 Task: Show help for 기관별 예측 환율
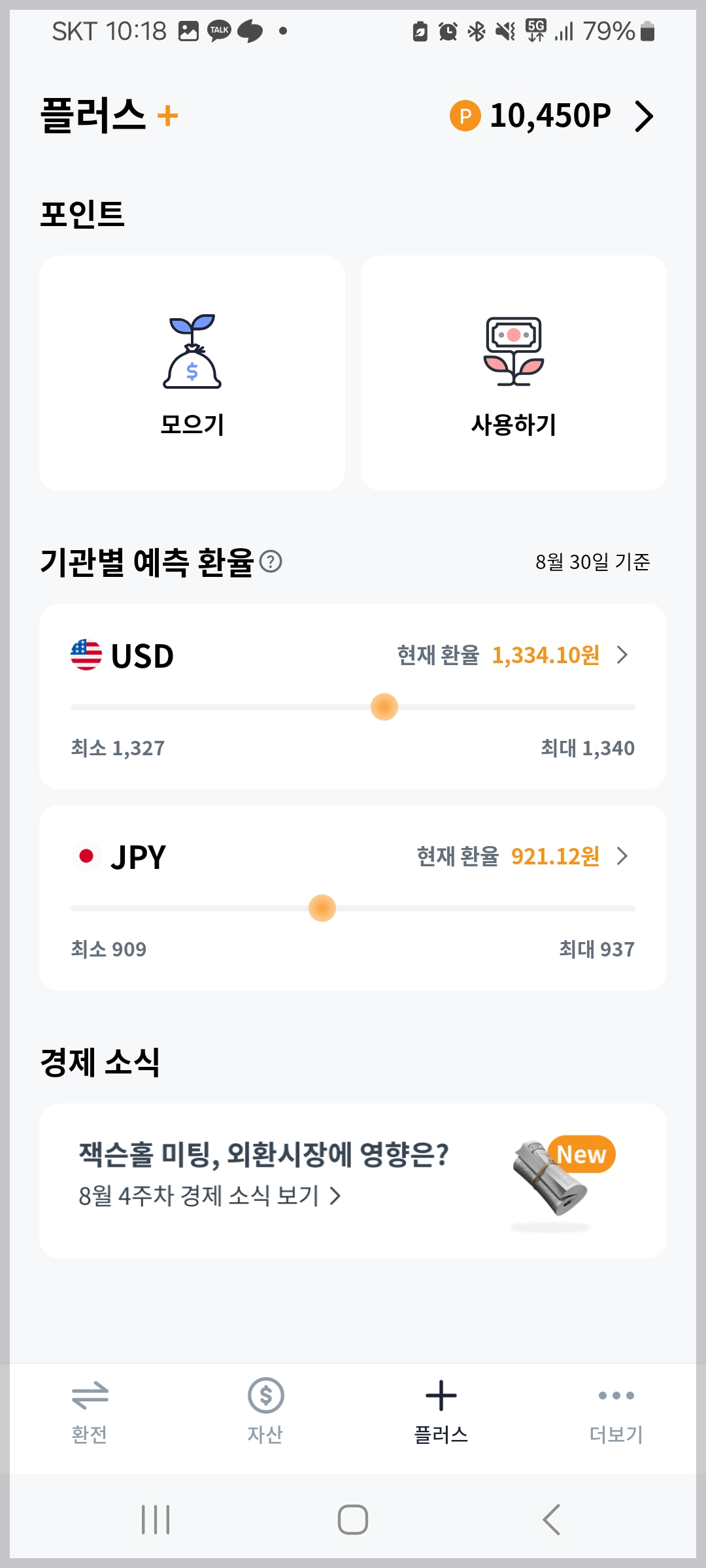(x=271, y=561)
